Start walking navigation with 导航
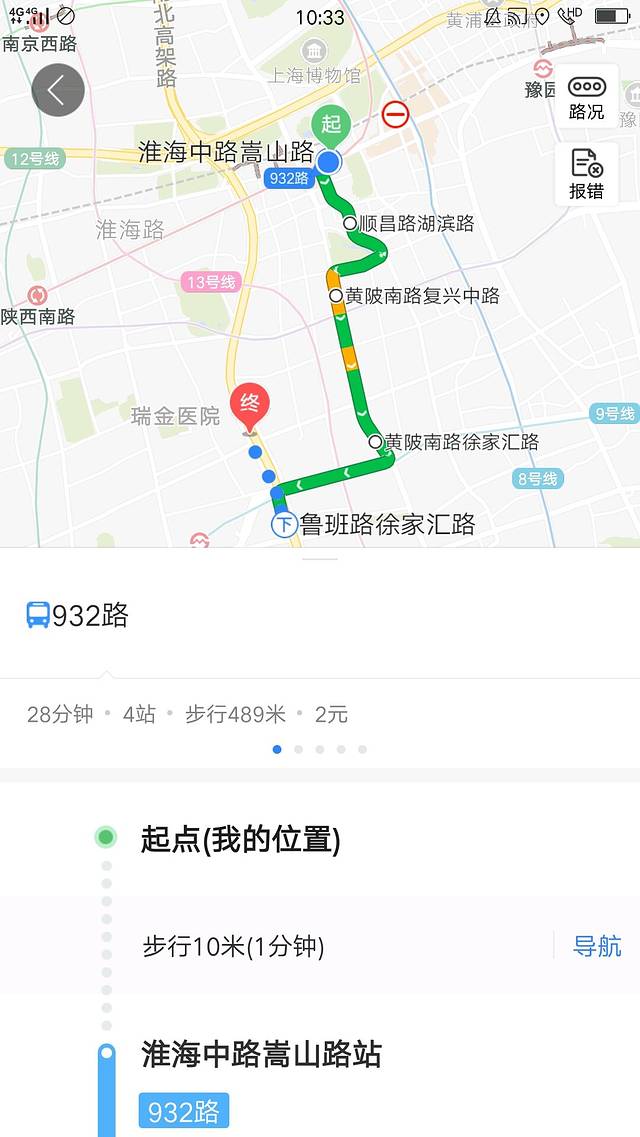Screen dimensions: 640x1137 pyautogui.click(x=597, y=946)
